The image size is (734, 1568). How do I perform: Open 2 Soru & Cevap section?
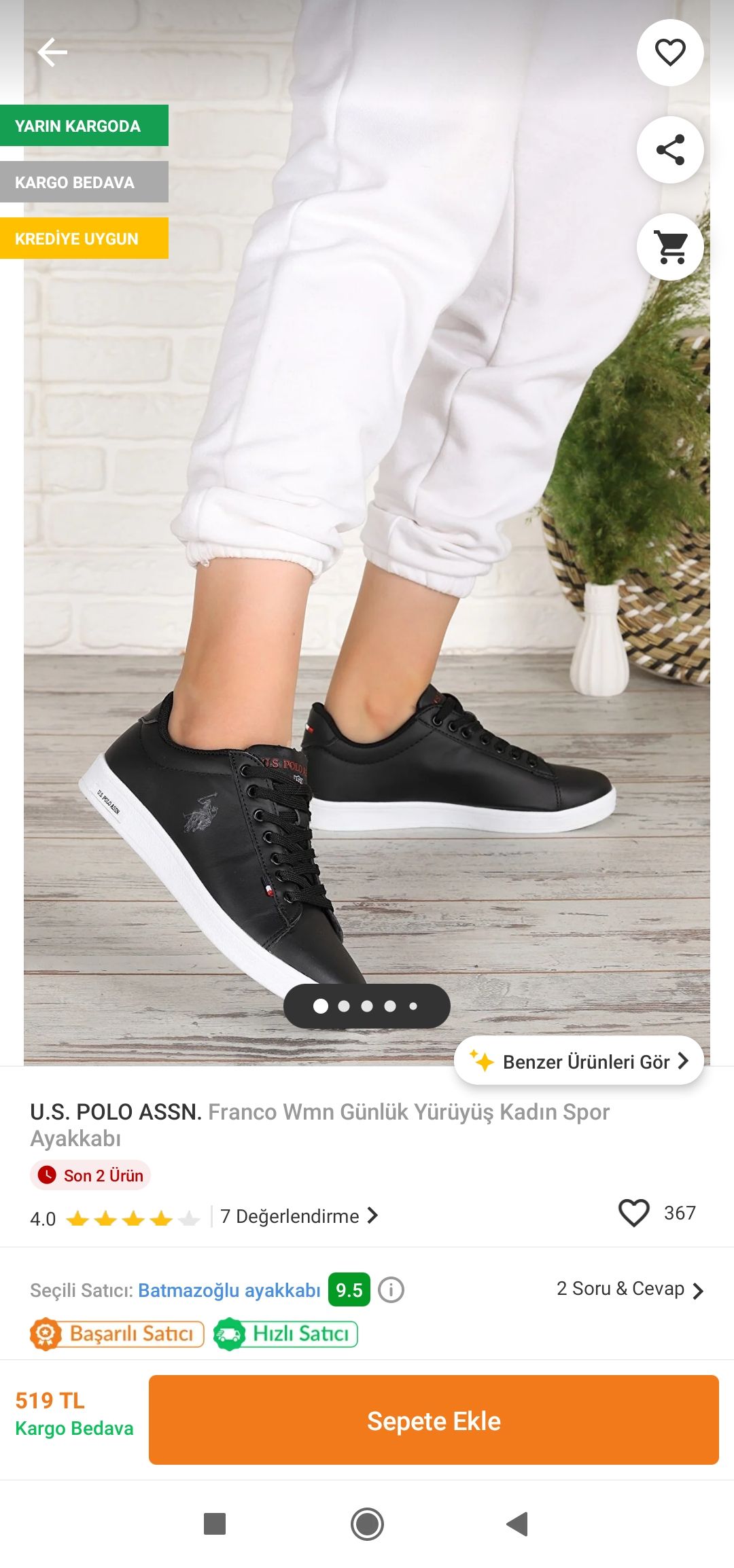tap(629, 1289)
